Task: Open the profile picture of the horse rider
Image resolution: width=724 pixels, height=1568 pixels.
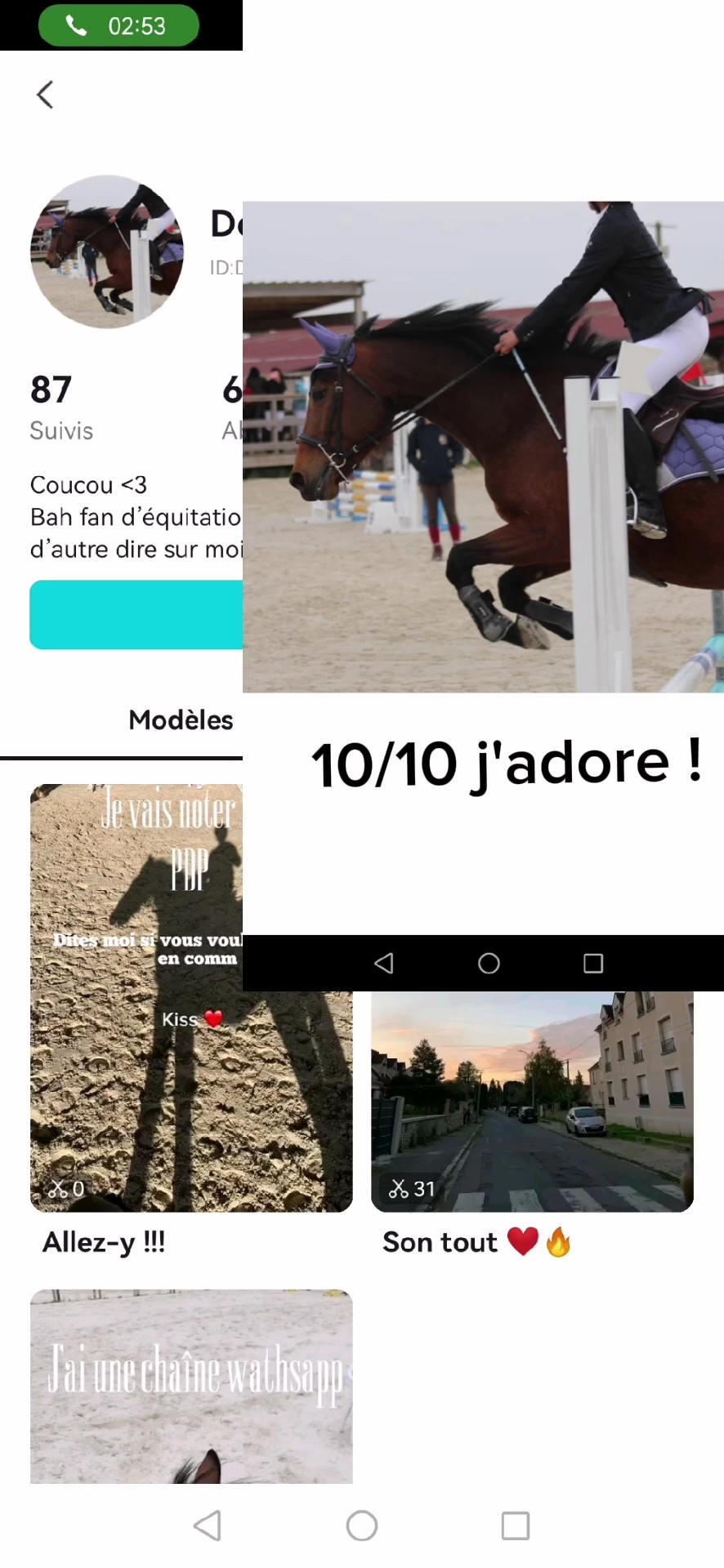Action: tap(107, 252)
